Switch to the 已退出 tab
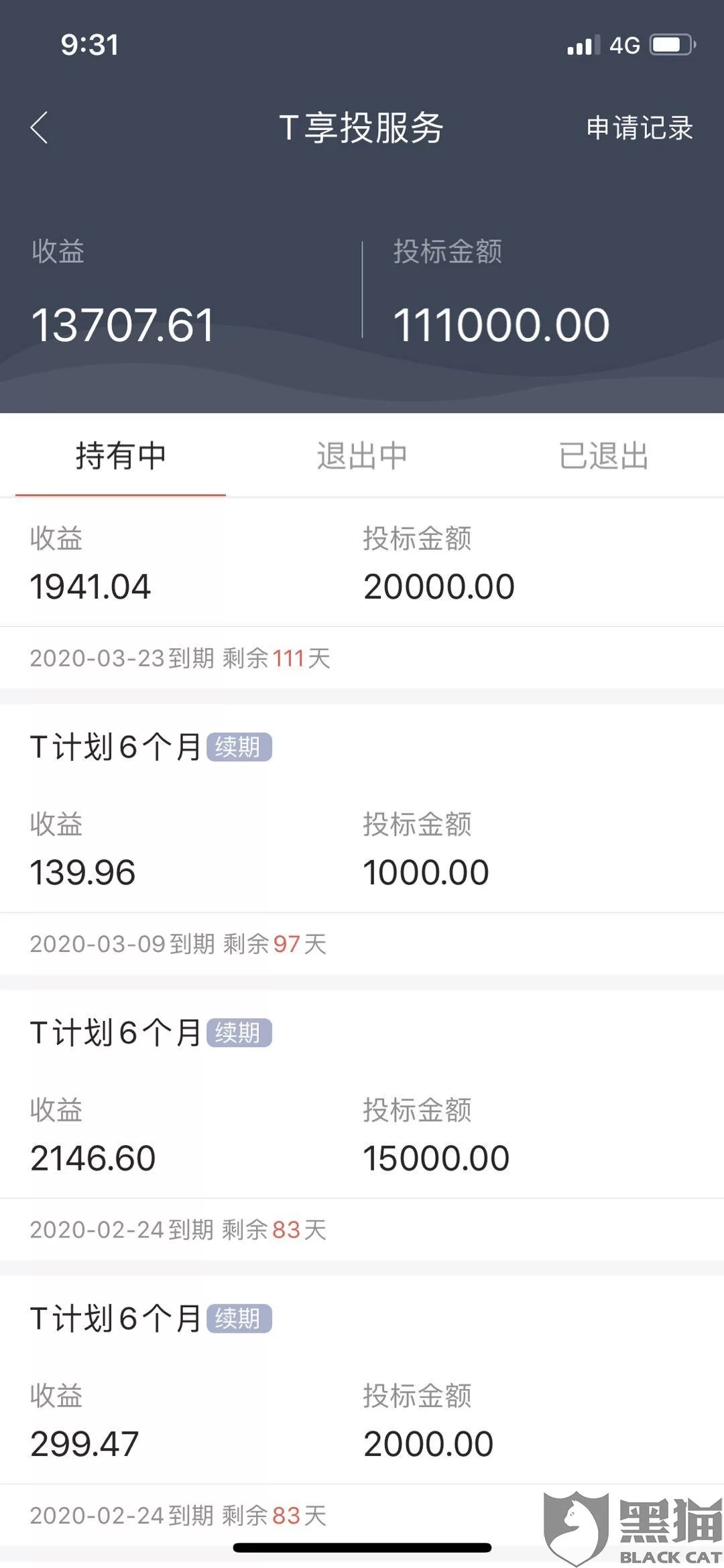Viewport: 724px width, 1568px height. coord(602,457)
